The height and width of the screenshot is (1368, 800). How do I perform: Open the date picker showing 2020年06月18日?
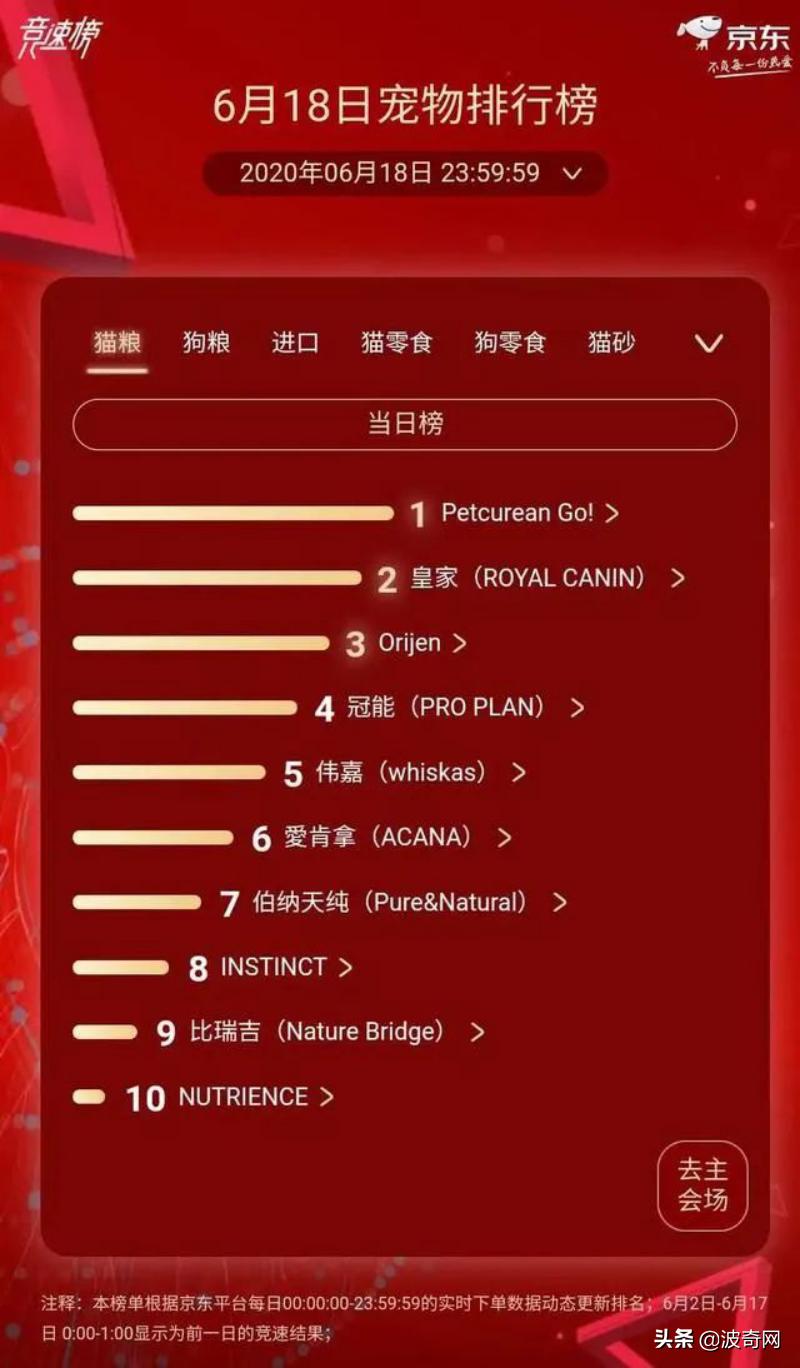click(x=405, y=173)
